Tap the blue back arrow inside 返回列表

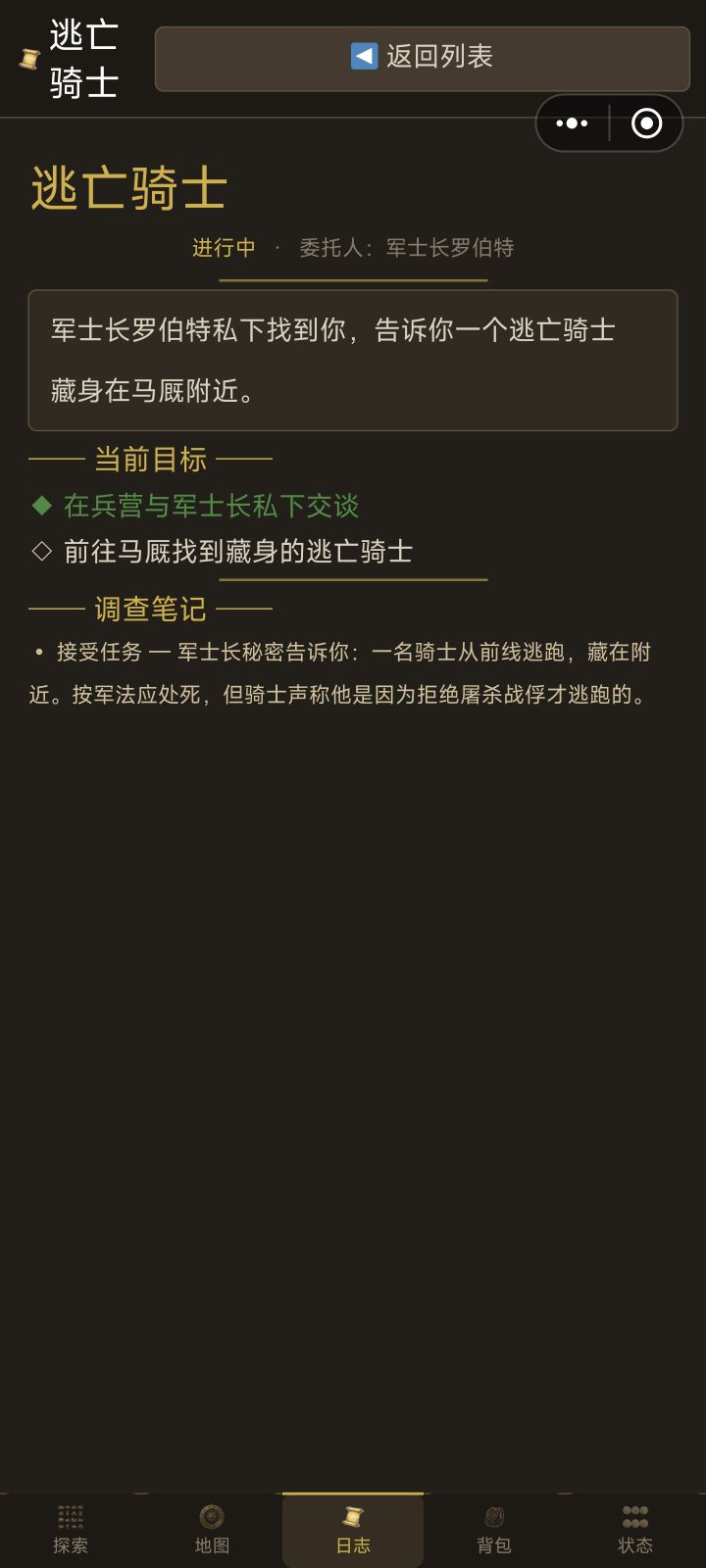click(x=365, y=56)
